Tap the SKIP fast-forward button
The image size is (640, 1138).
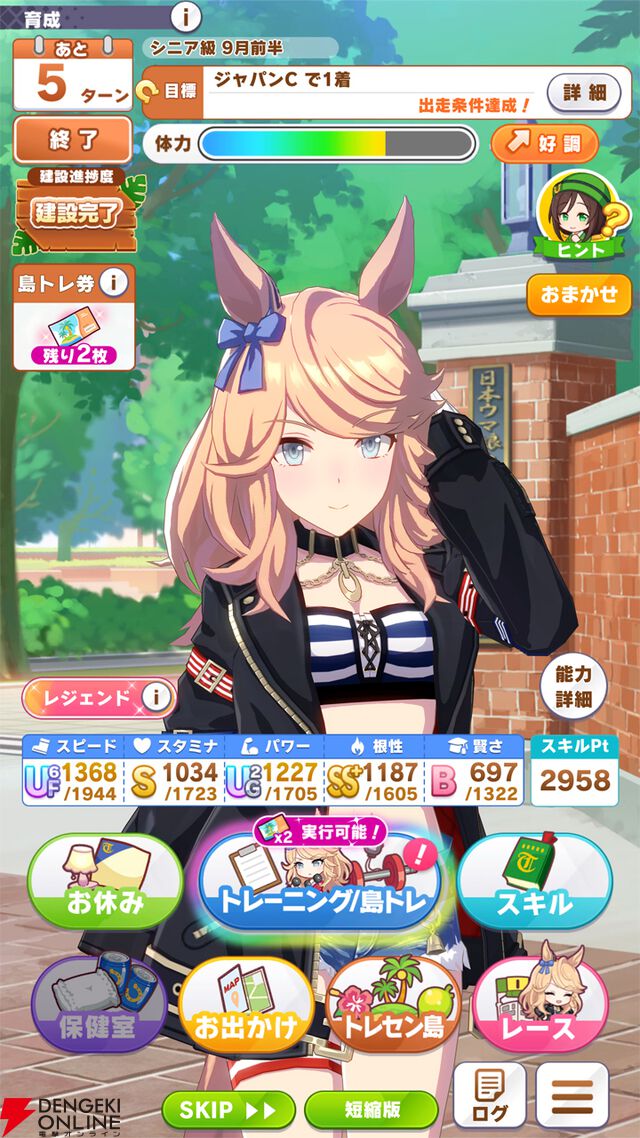(228, 1109)
